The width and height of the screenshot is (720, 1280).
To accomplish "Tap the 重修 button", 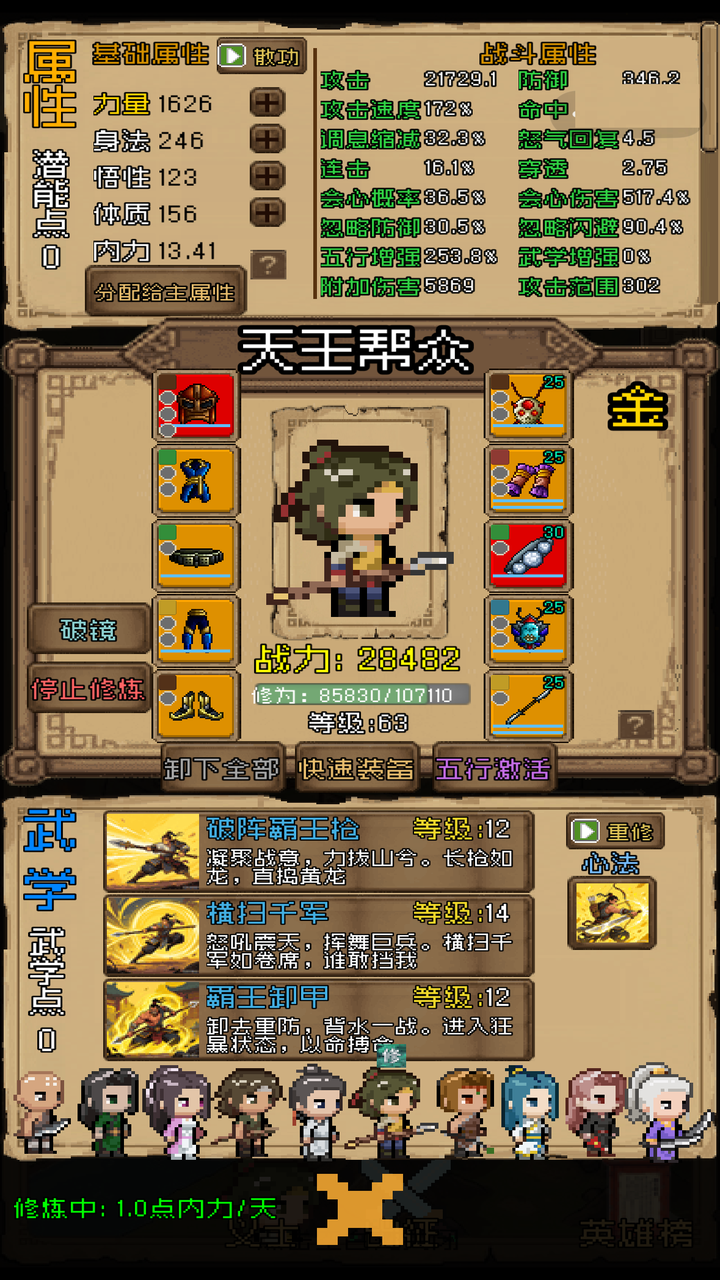I will (613, 831).
